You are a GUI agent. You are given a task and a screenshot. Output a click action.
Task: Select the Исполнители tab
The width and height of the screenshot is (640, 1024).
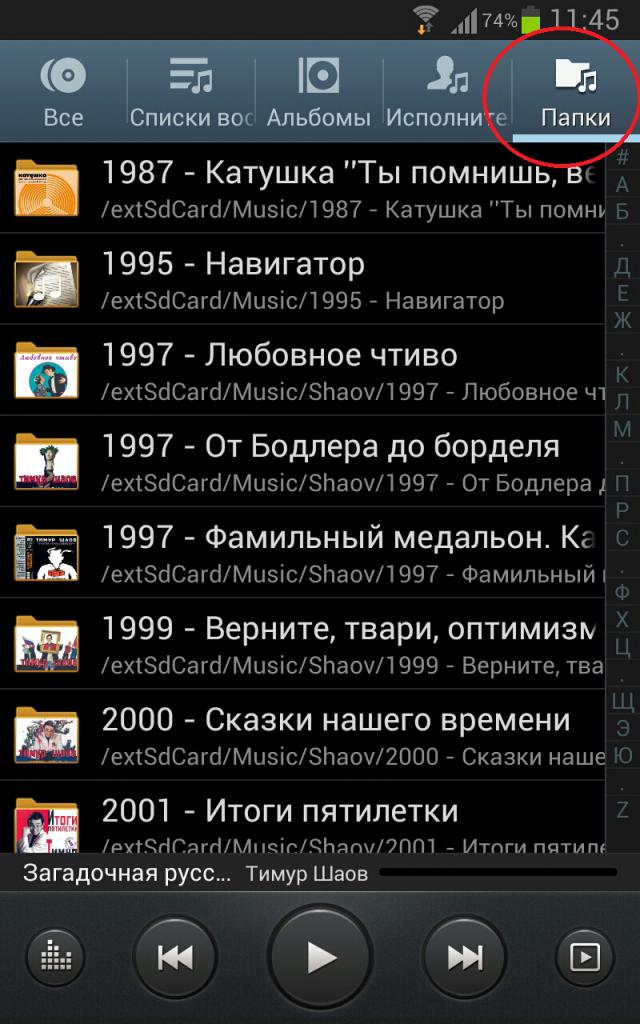447,92
